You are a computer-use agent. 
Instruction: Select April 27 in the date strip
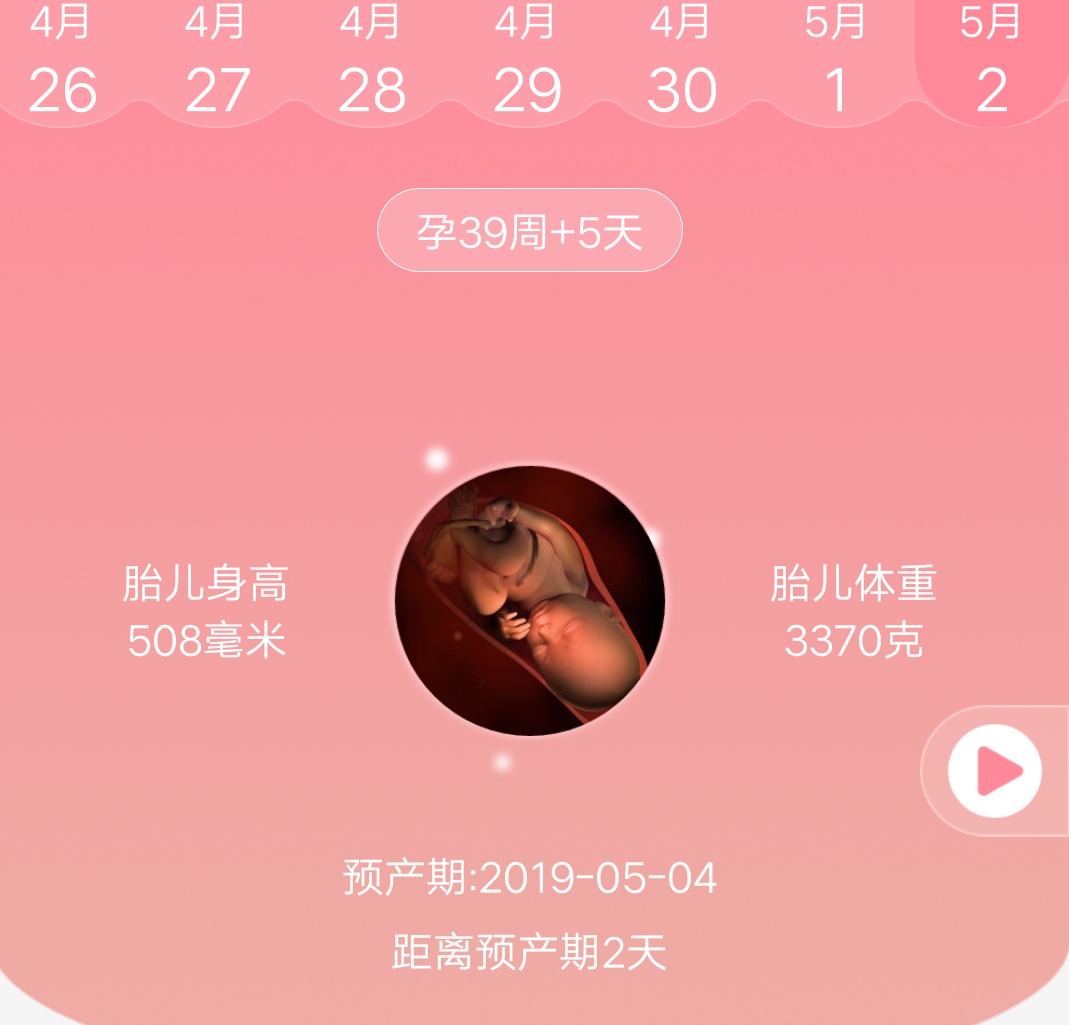[x=217, y=62]
